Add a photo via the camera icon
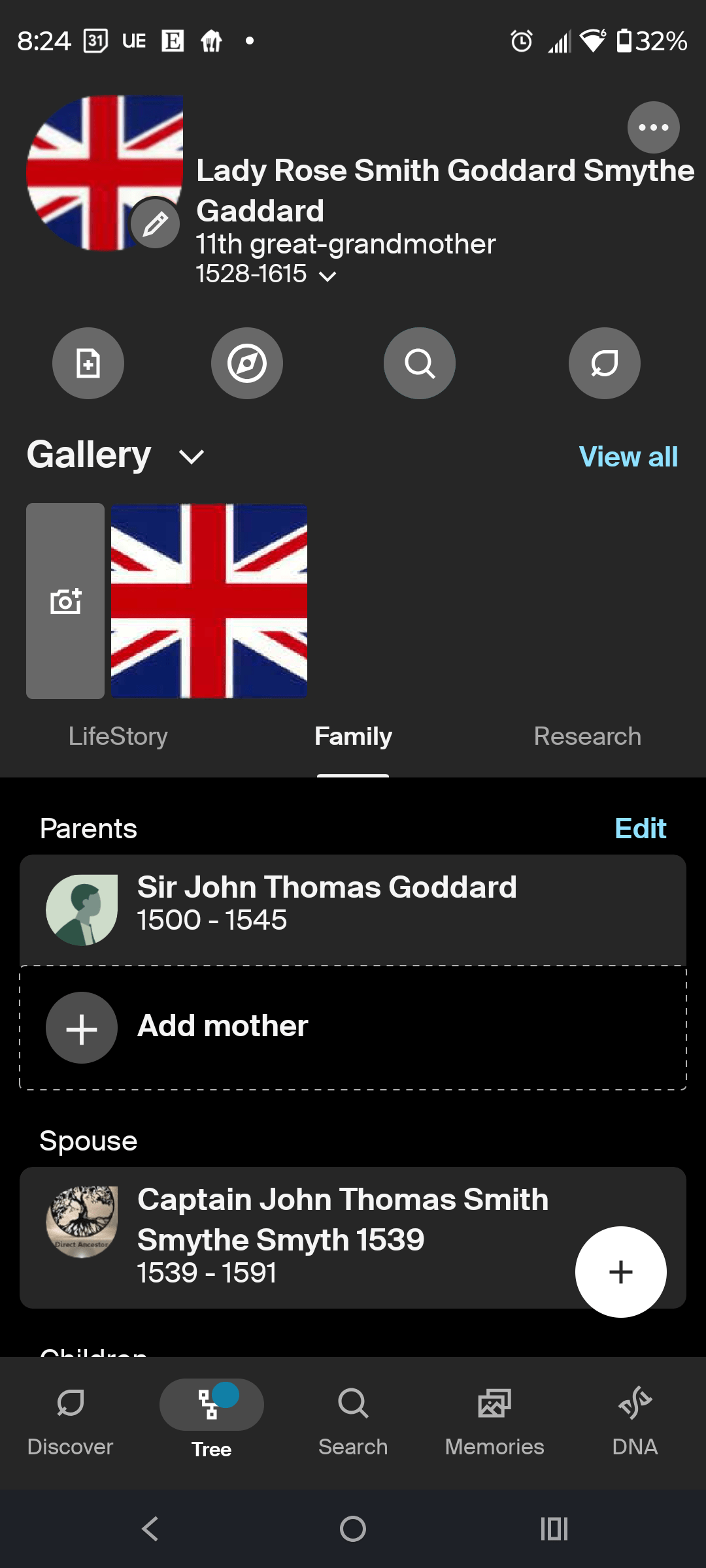Viewport: 706px width, 1568px height. coord(65,600)
